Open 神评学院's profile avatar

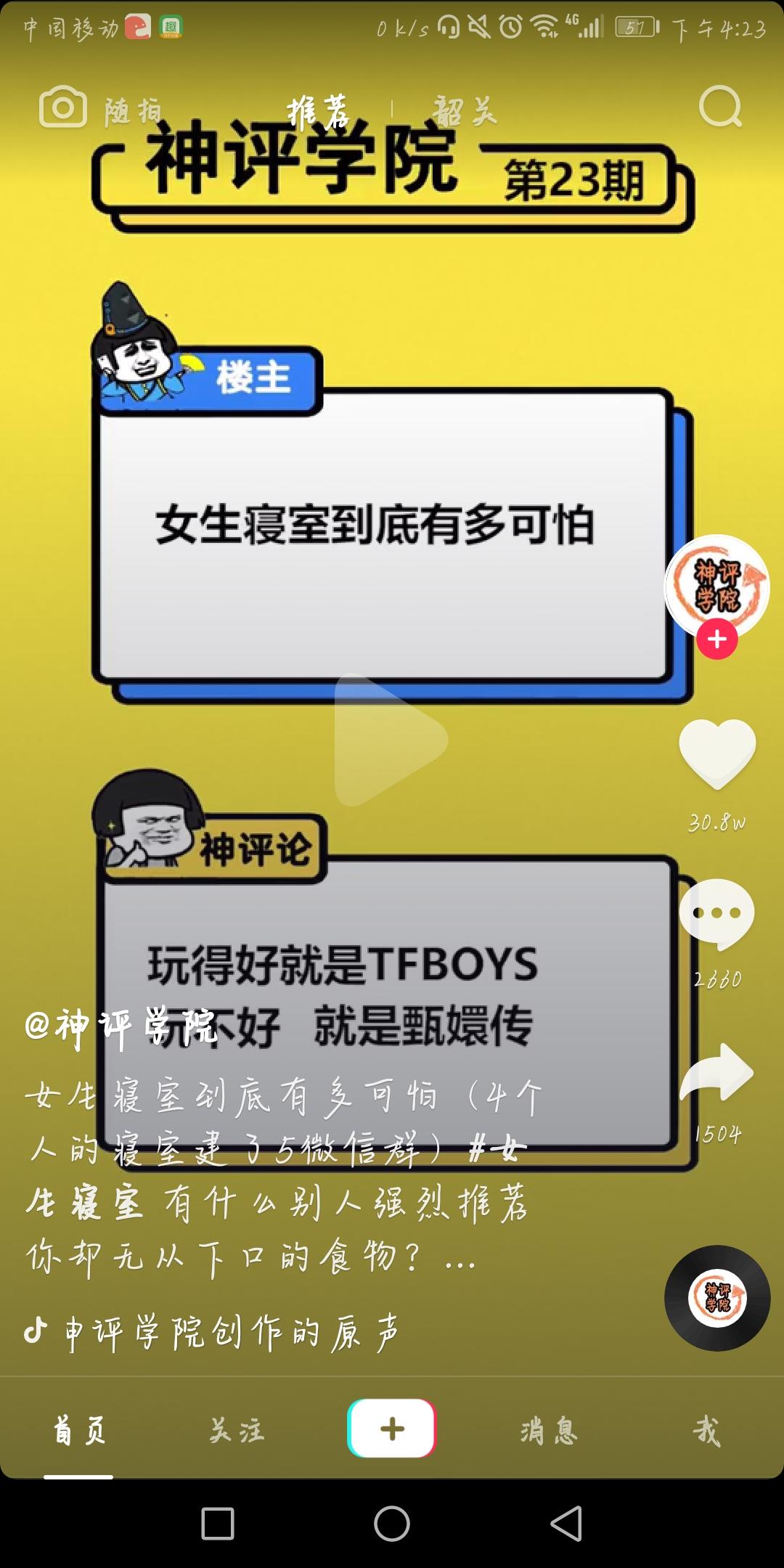(717, 587)
